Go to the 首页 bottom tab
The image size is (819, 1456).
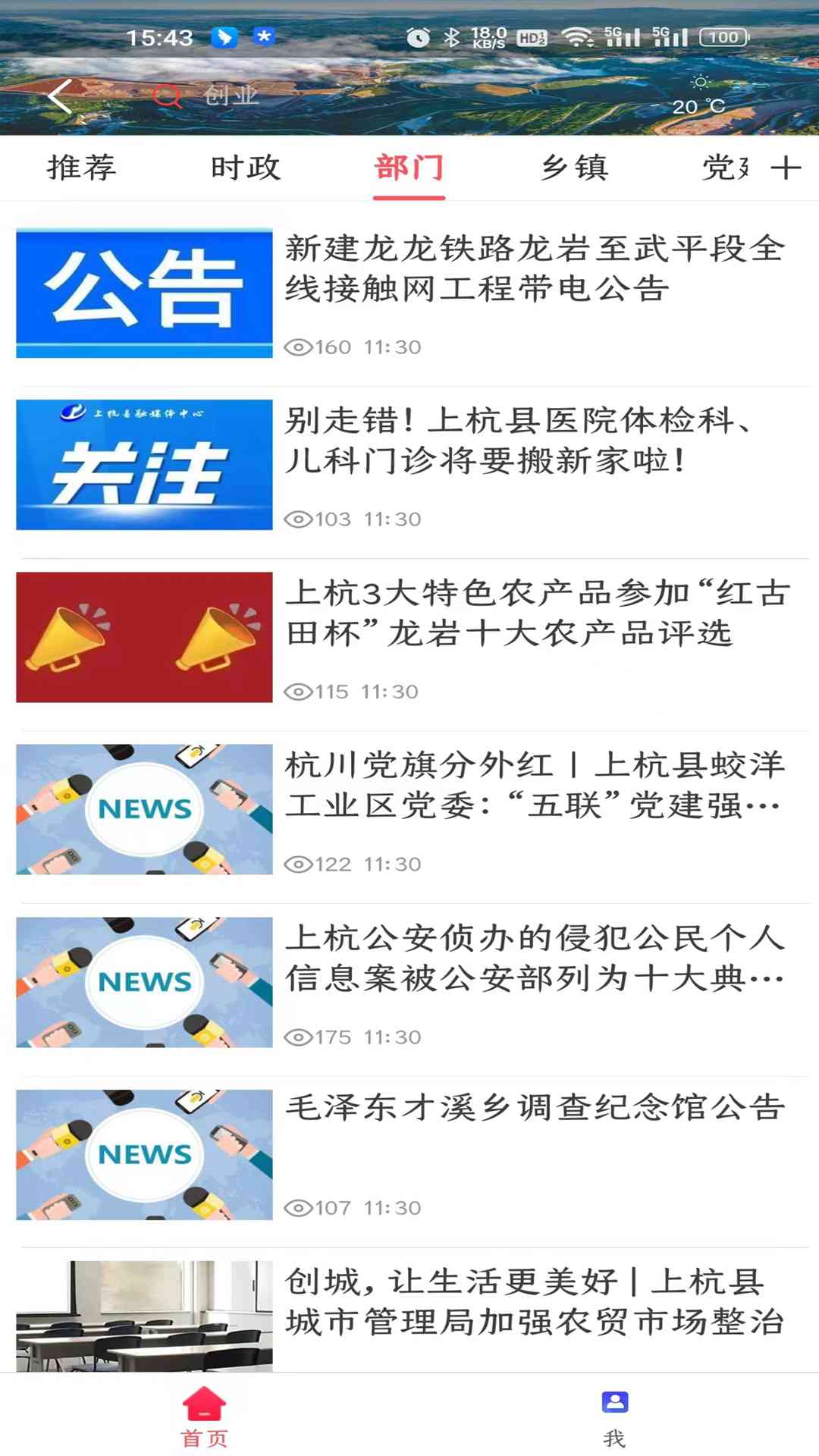coord(204,1416)
